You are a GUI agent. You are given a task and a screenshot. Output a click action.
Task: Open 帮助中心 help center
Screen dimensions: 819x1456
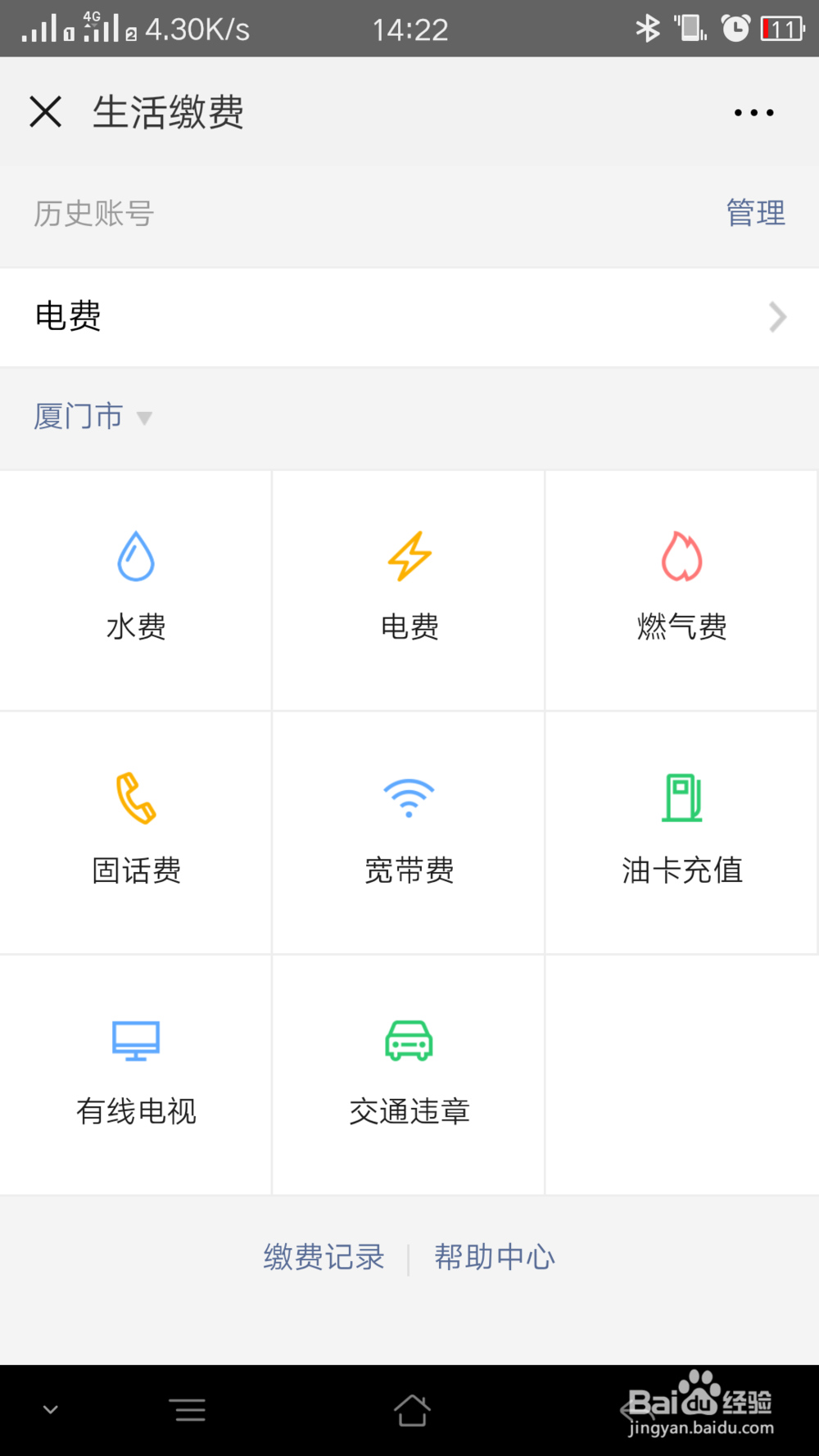point(495,1257)
